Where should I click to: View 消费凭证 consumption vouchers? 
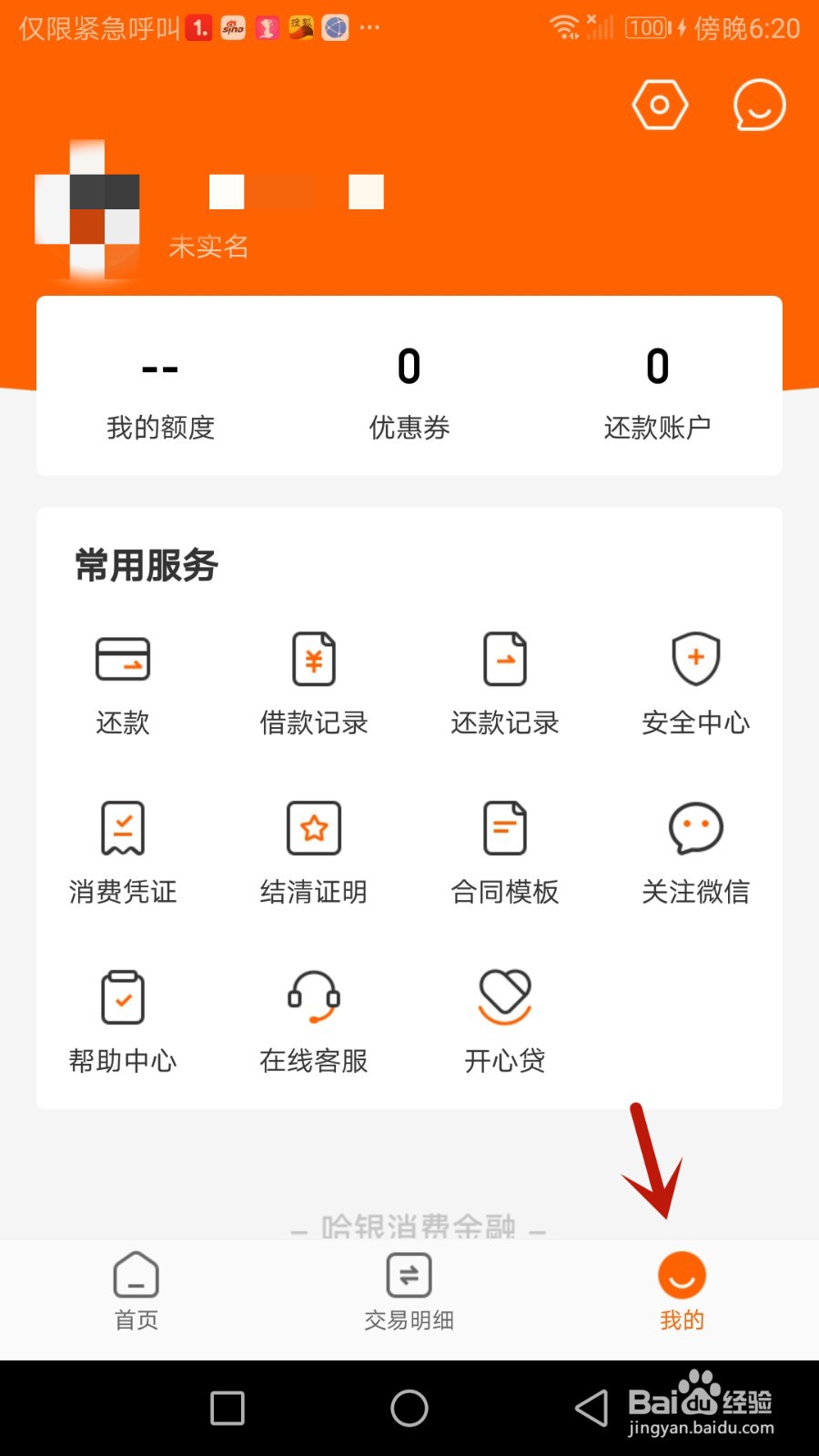click(x=122, y=851)
